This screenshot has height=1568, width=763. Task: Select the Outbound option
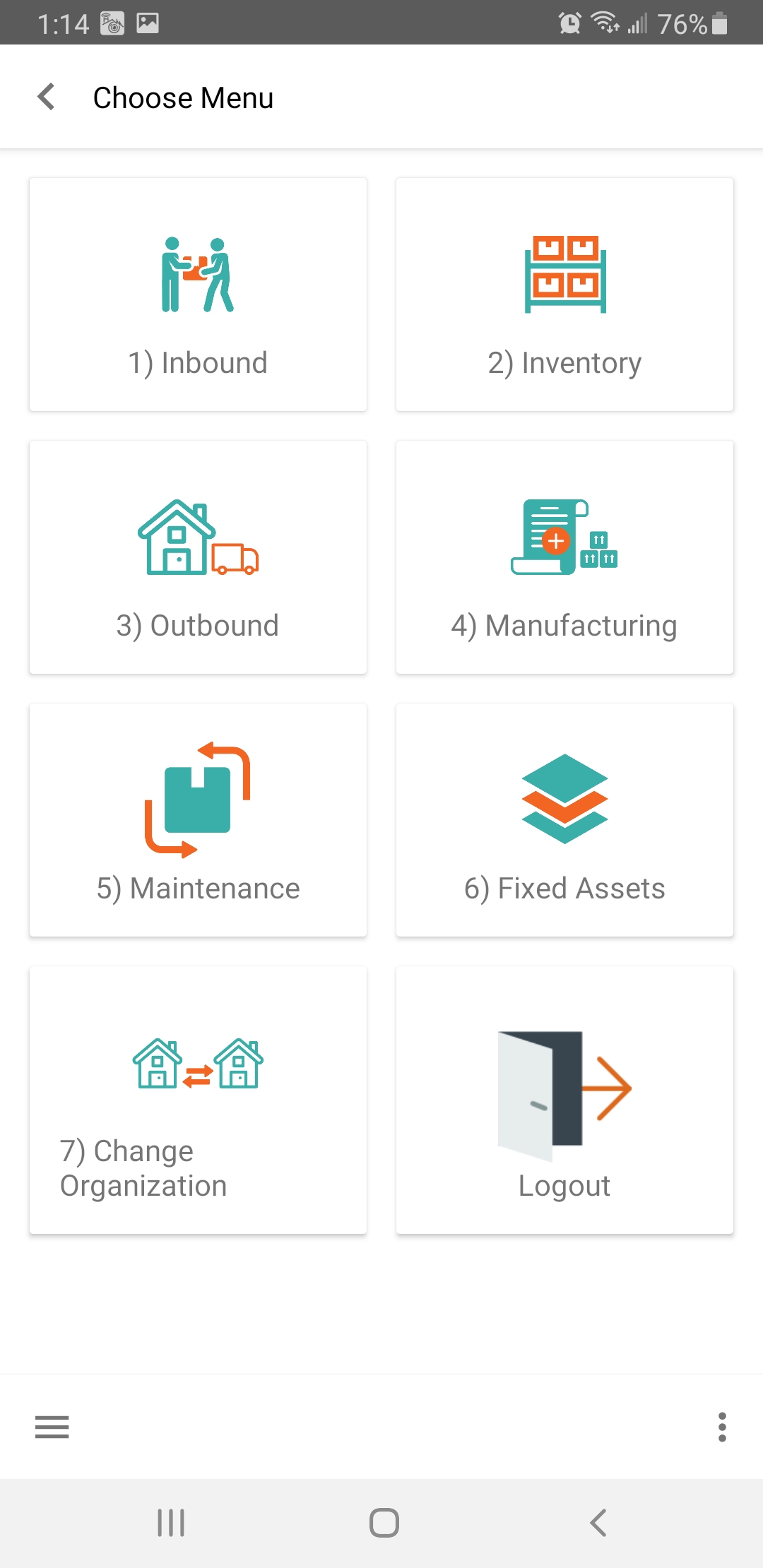[198, 557]
